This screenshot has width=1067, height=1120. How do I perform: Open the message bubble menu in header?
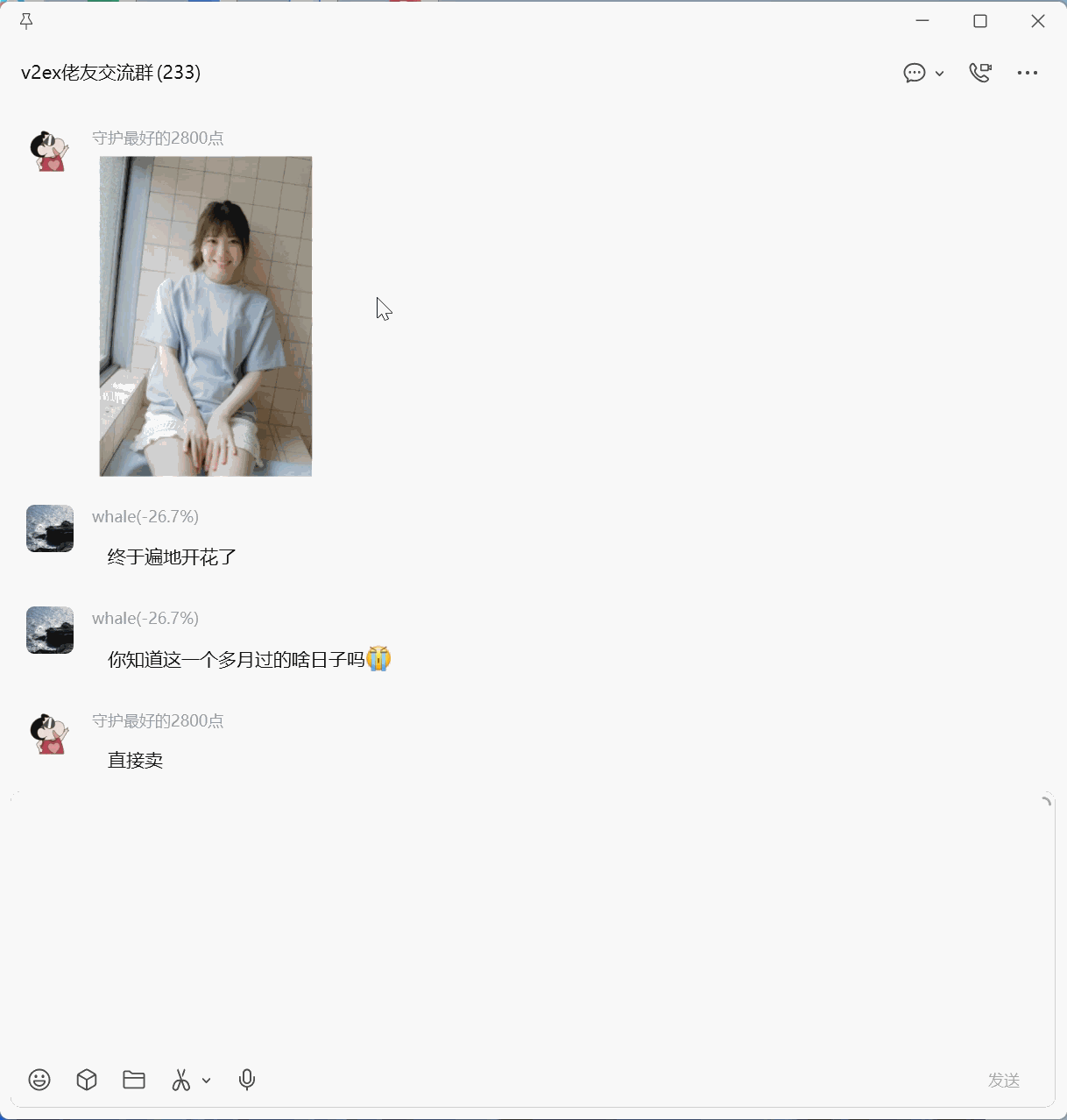tap(922, 73)
